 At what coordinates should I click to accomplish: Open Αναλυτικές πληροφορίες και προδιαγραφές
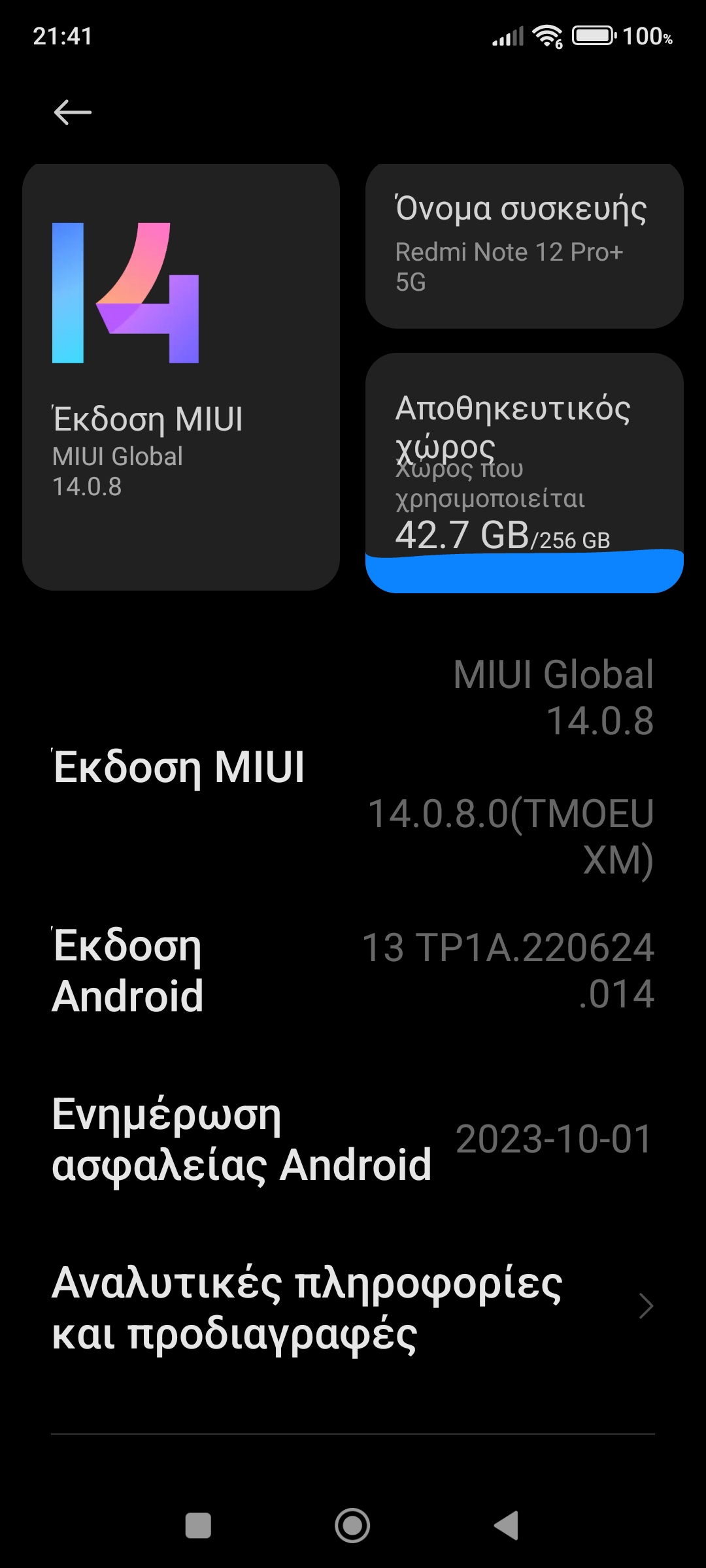coord(353,1307)
